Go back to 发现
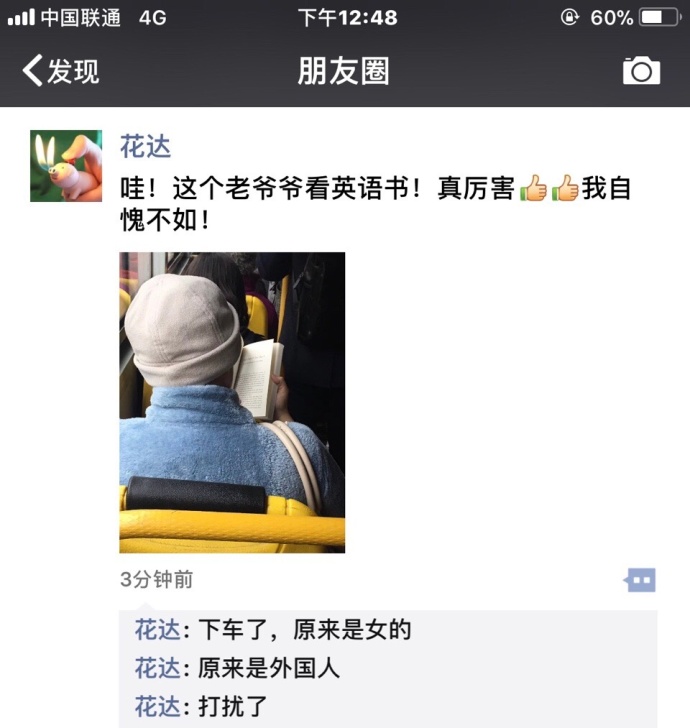The width and height of the screenshot is (690, 728). pos(60,71)
